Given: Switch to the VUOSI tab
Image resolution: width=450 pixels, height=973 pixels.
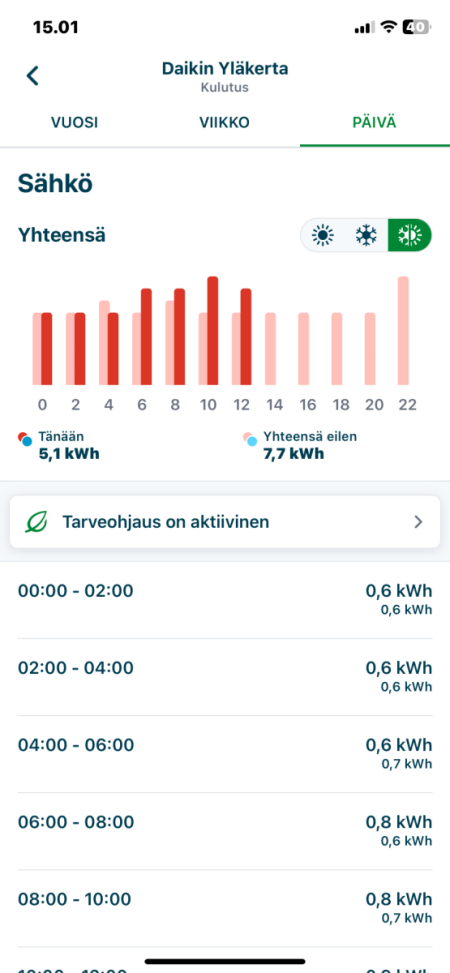Looking at the screenshot, I should pos(74,123).
